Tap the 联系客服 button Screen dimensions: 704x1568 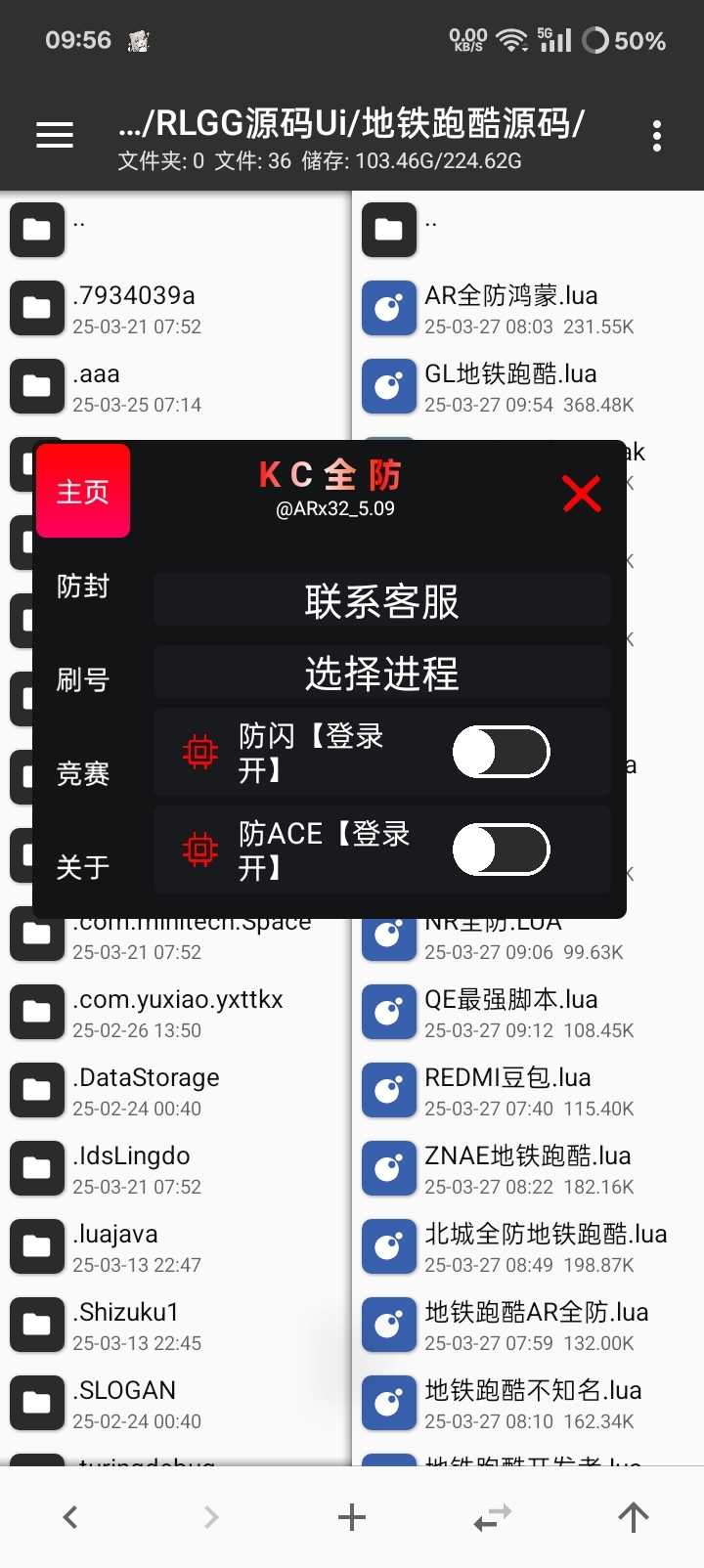381,601
